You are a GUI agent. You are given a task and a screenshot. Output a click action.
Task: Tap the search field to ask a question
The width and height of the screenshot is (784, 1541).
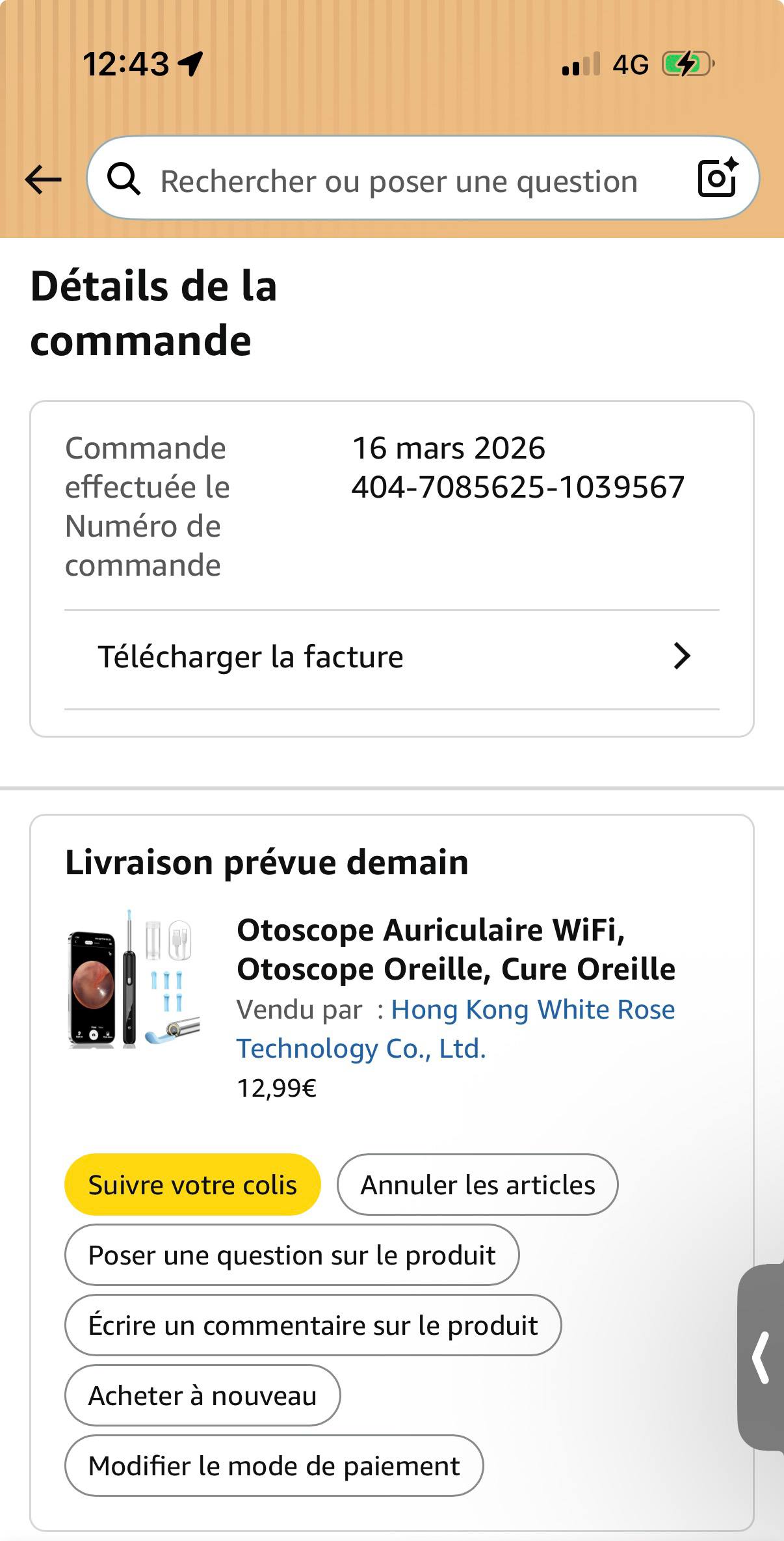click(x=398, y=181)
